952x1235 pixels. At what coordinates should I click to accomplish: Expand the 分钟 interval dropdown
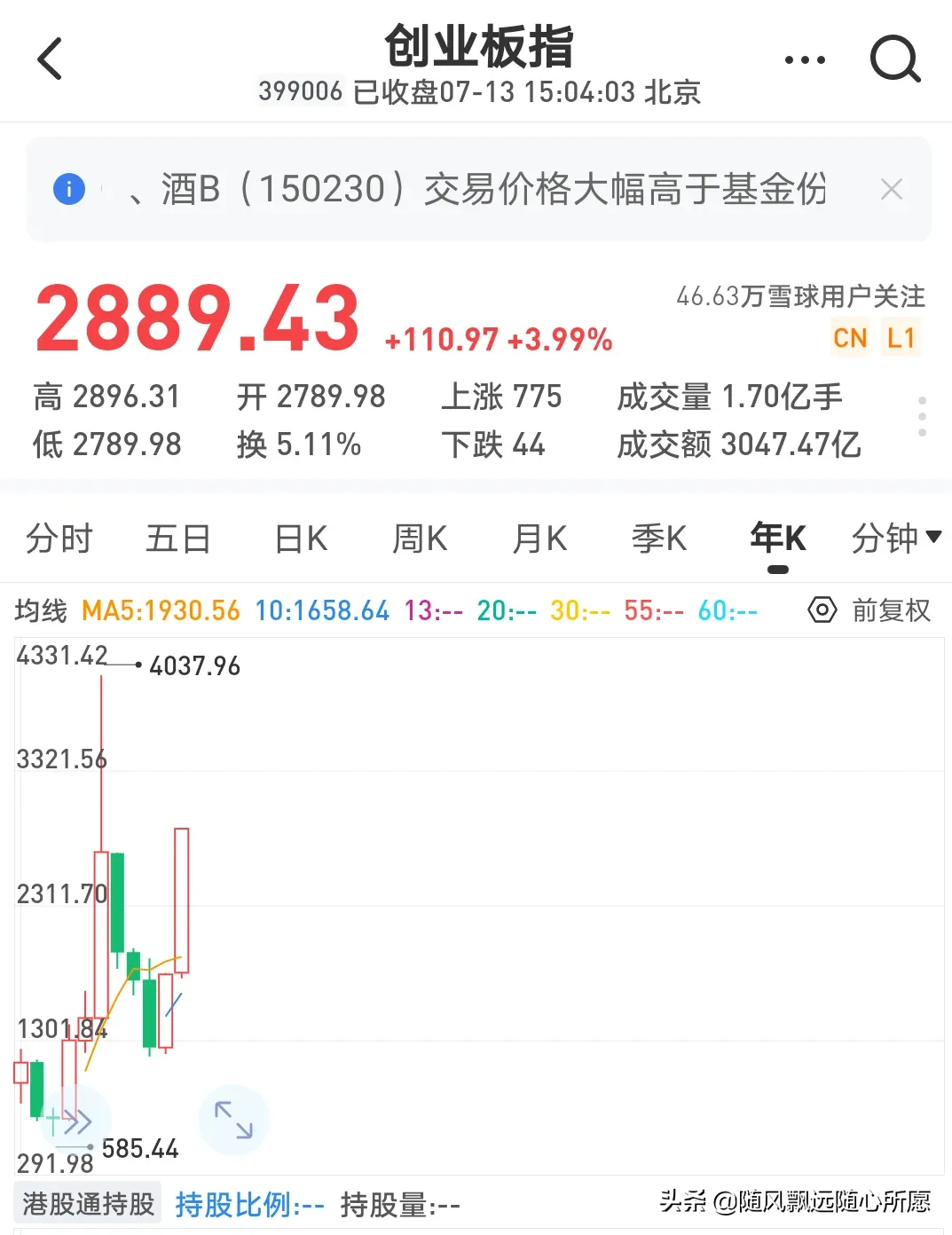coord(895,538)
